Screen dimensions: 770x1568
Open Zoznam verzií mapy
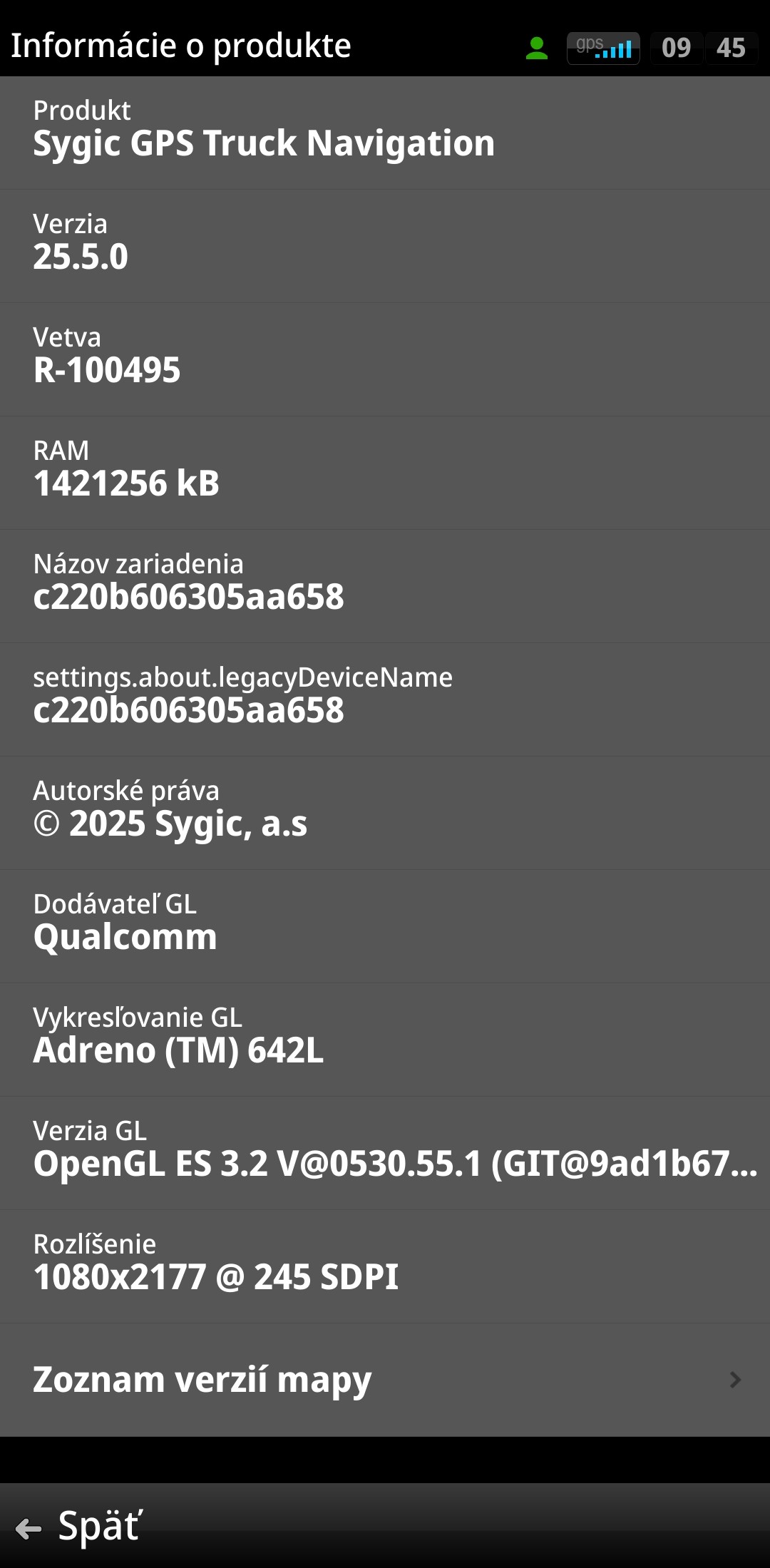(385, 1380)
